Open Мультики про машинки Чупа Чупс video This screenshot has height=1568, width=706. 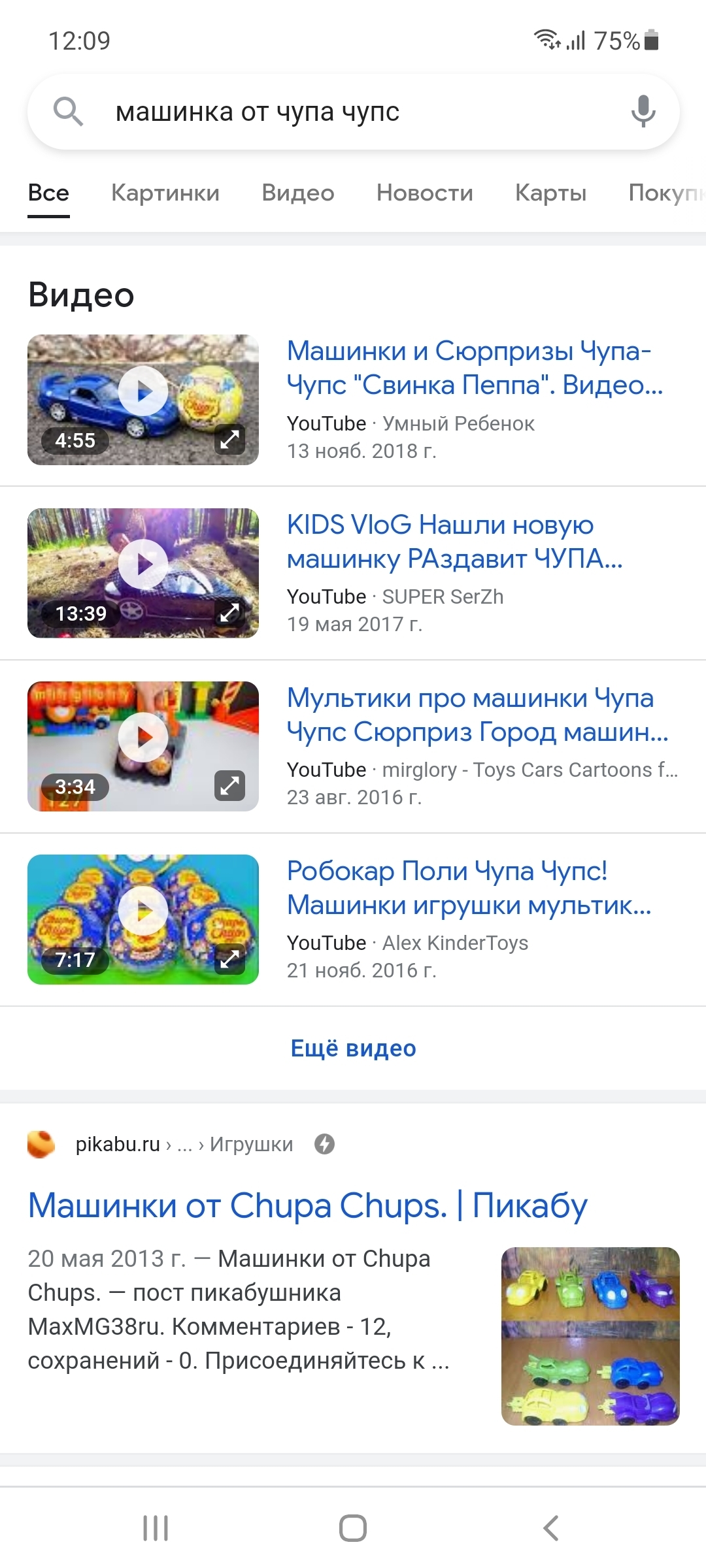[x=478, y=715]
